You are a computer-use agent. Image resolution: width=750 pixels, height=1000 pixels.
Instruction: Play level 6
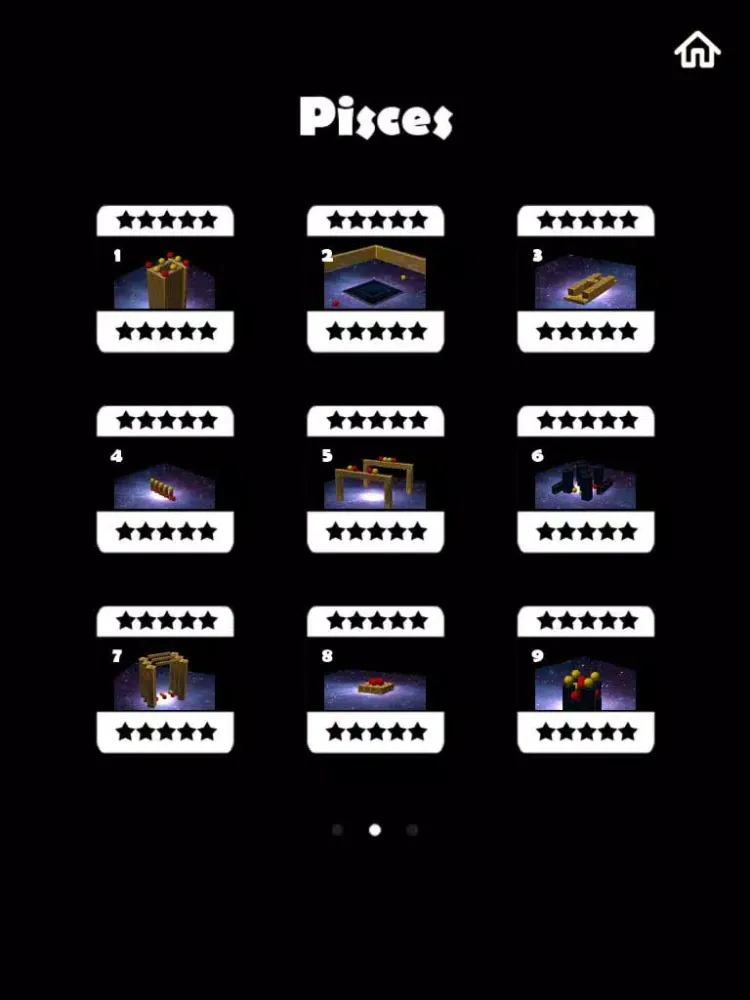click(x=585, y=481)
